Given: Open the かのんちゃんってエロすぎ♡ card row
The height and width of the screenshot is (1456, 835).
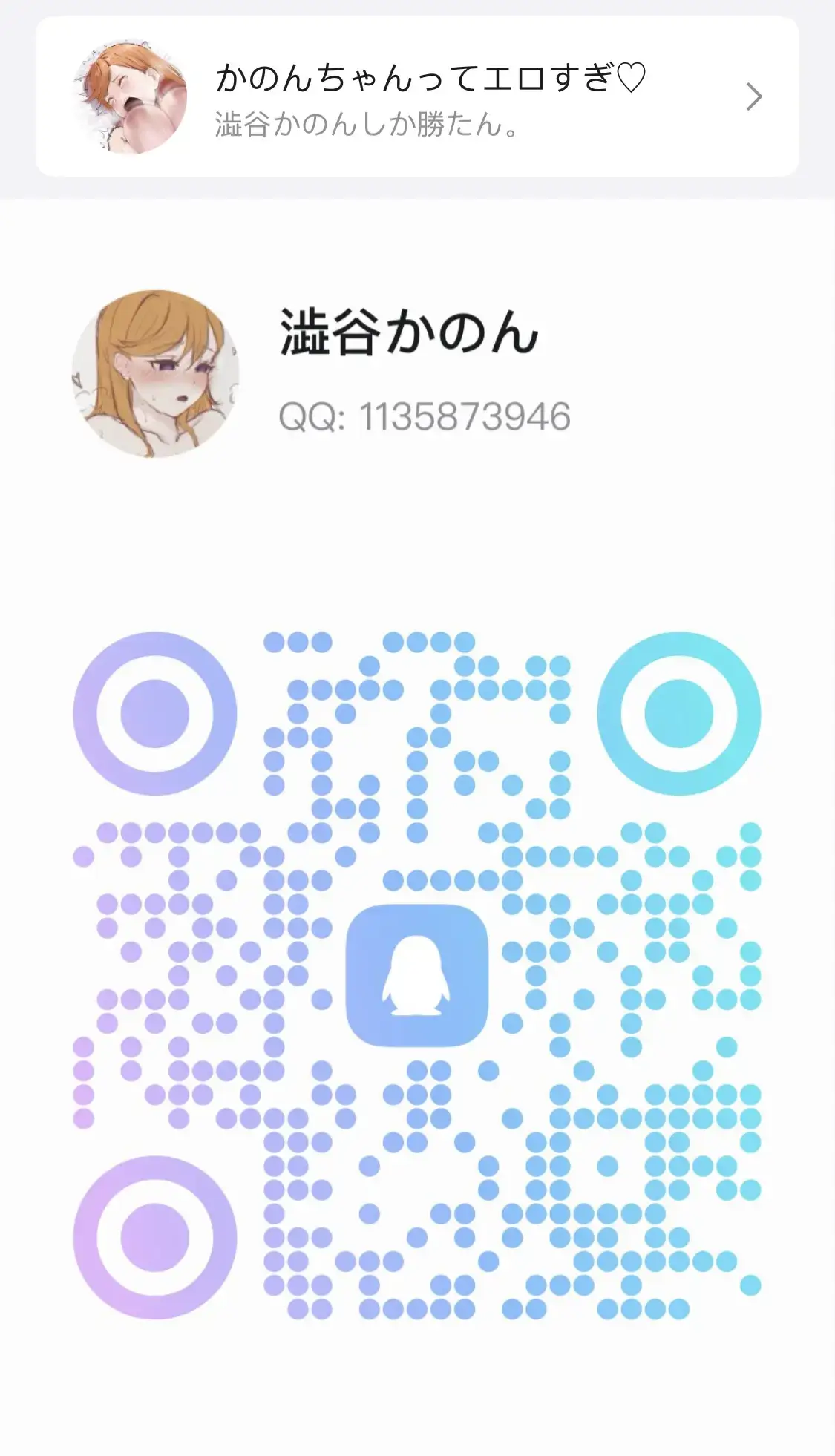Looking at the screenshot, I should (x=417, y=97).
